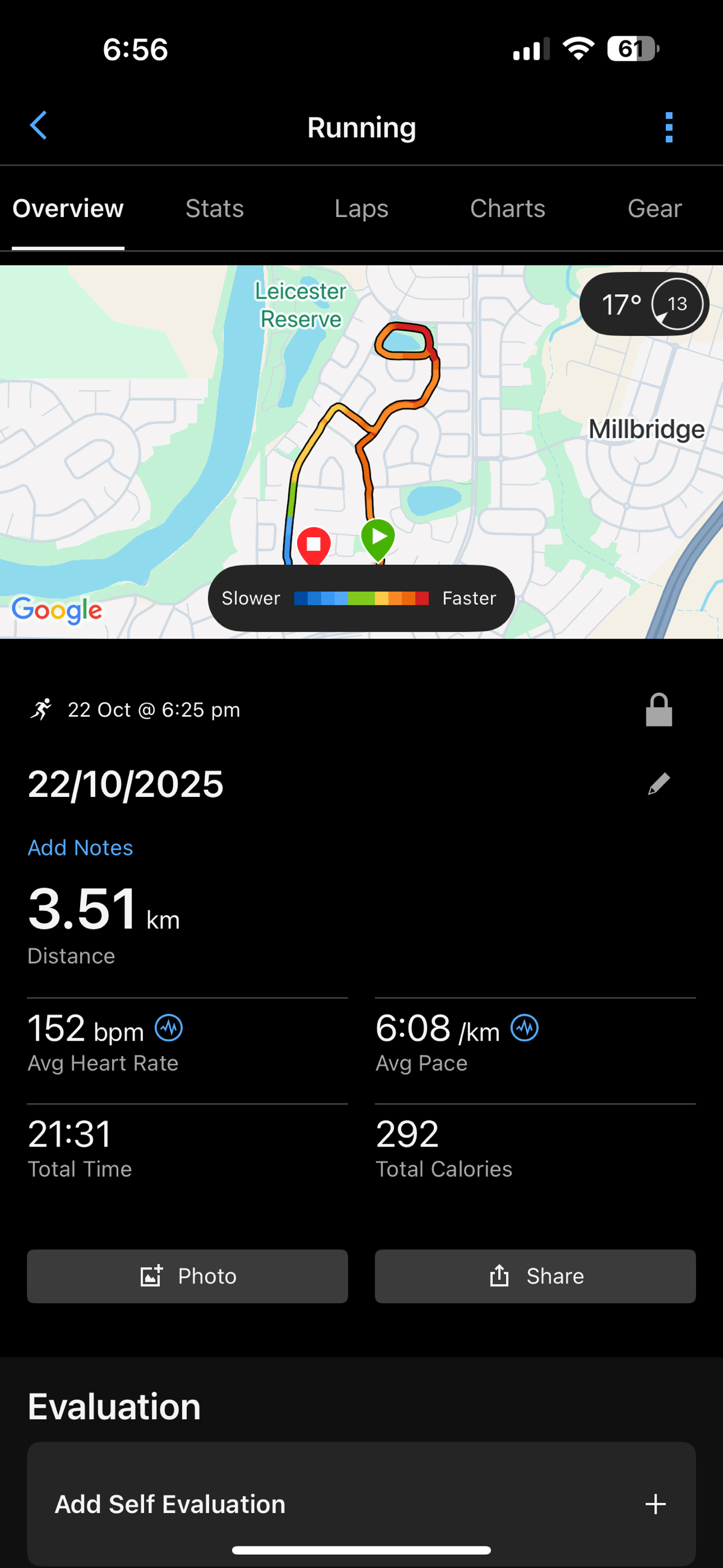Open the running route map
The image size is (723, 1568).
click(361, 438)
